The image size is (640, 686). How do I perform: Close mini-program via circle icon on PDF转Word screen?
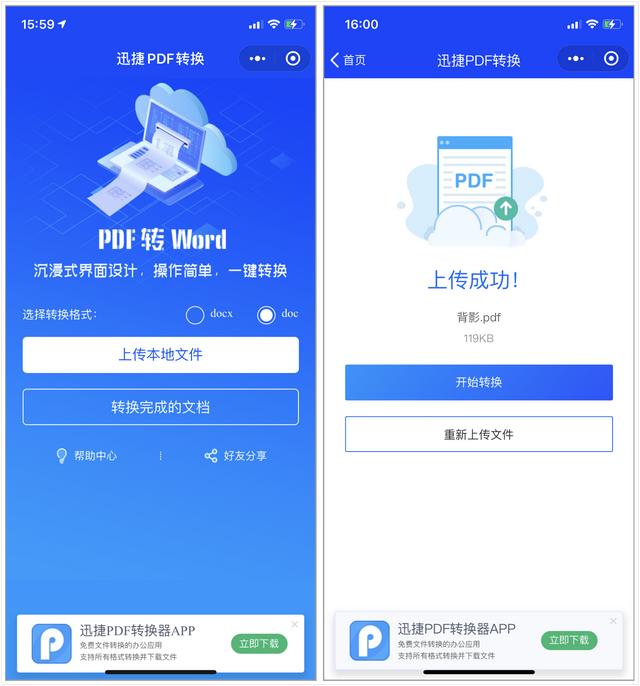pyautogui.click(x=292, y=58)
